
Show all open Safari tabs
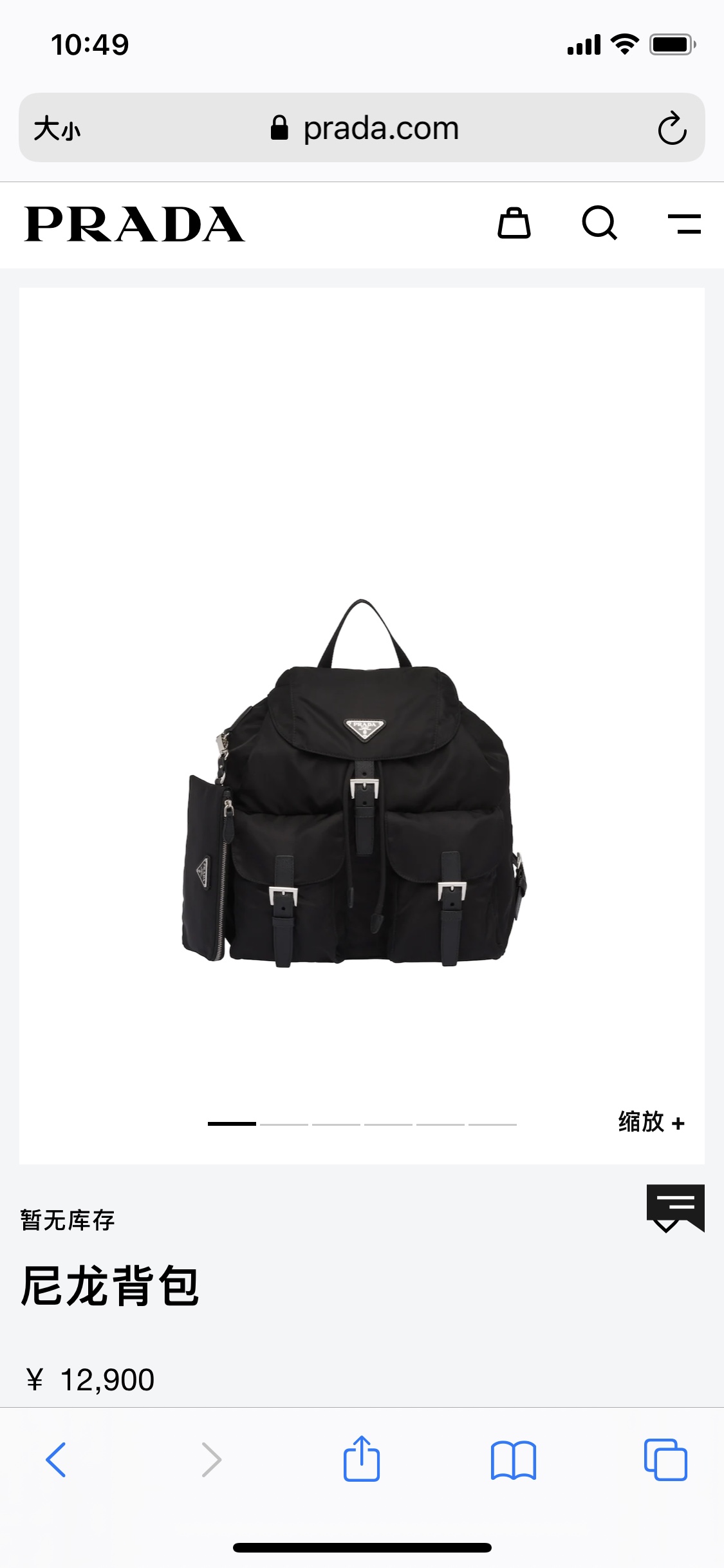point(665,1459)
